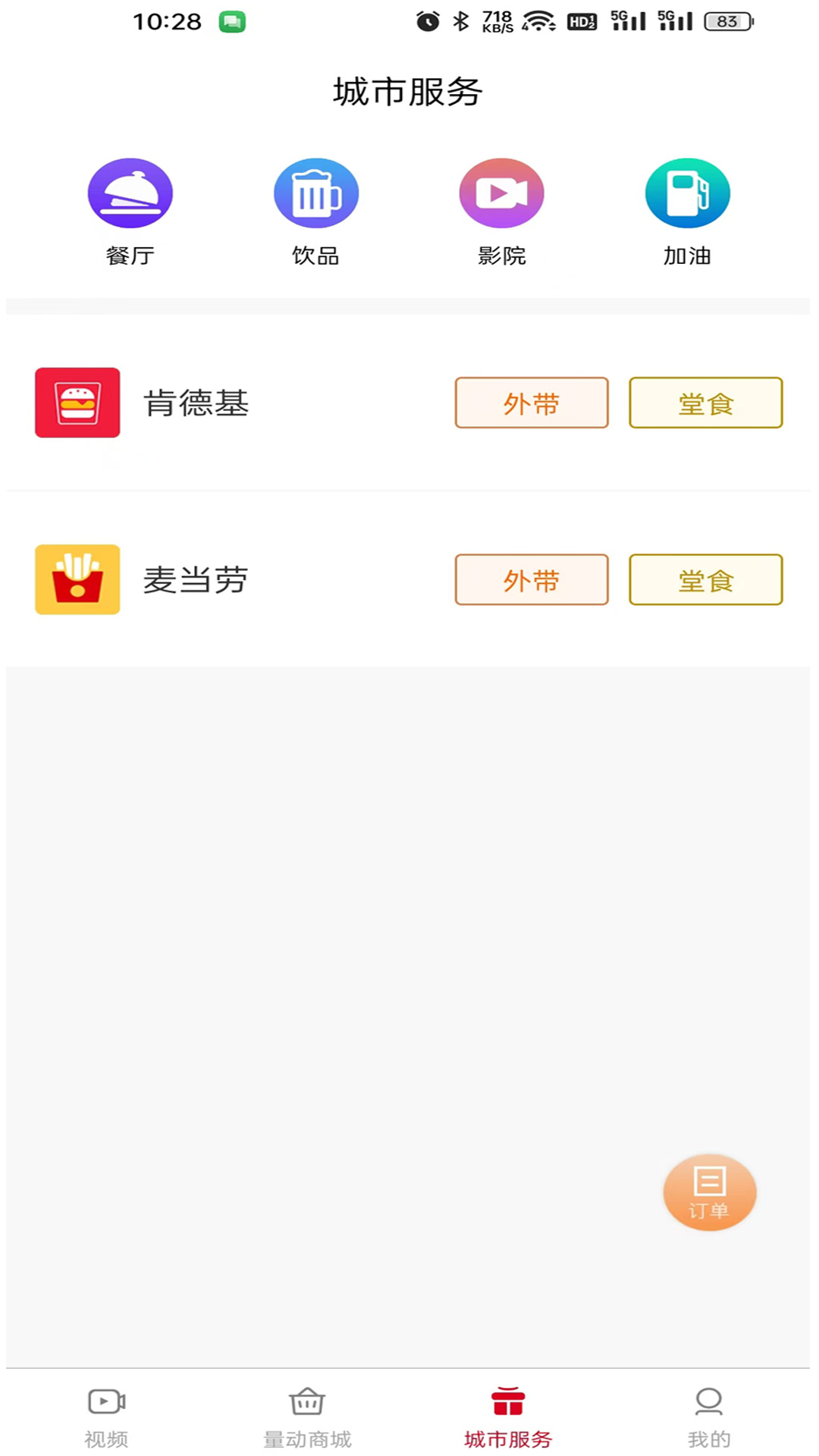Screen dimensions: 819x1456
Task: Select the 麦当劳 McDonald's fries icon
Action: 77,579
